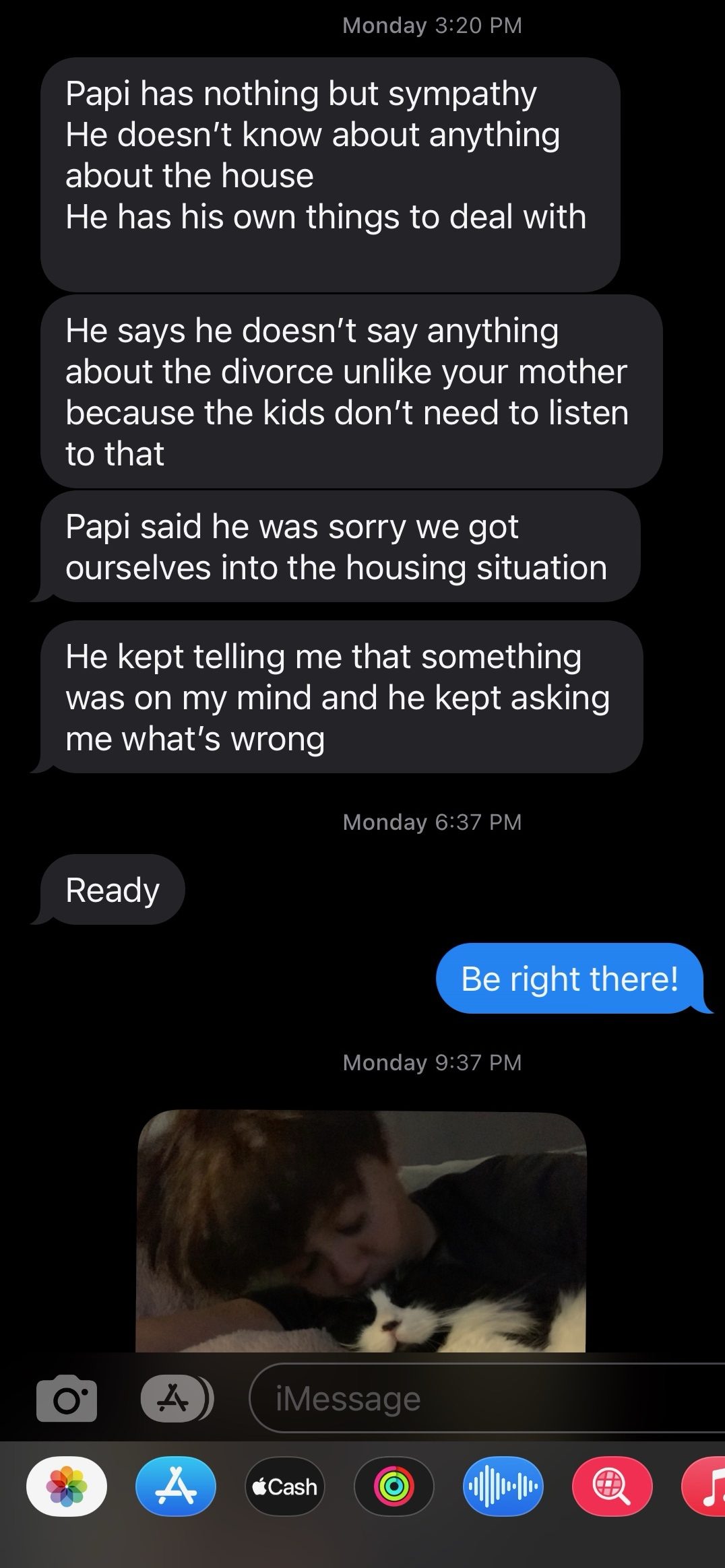The height and width of the screenshot is (1568, 725).
Task: Send money with Apple Cash
Action: tap(284, 1486)
